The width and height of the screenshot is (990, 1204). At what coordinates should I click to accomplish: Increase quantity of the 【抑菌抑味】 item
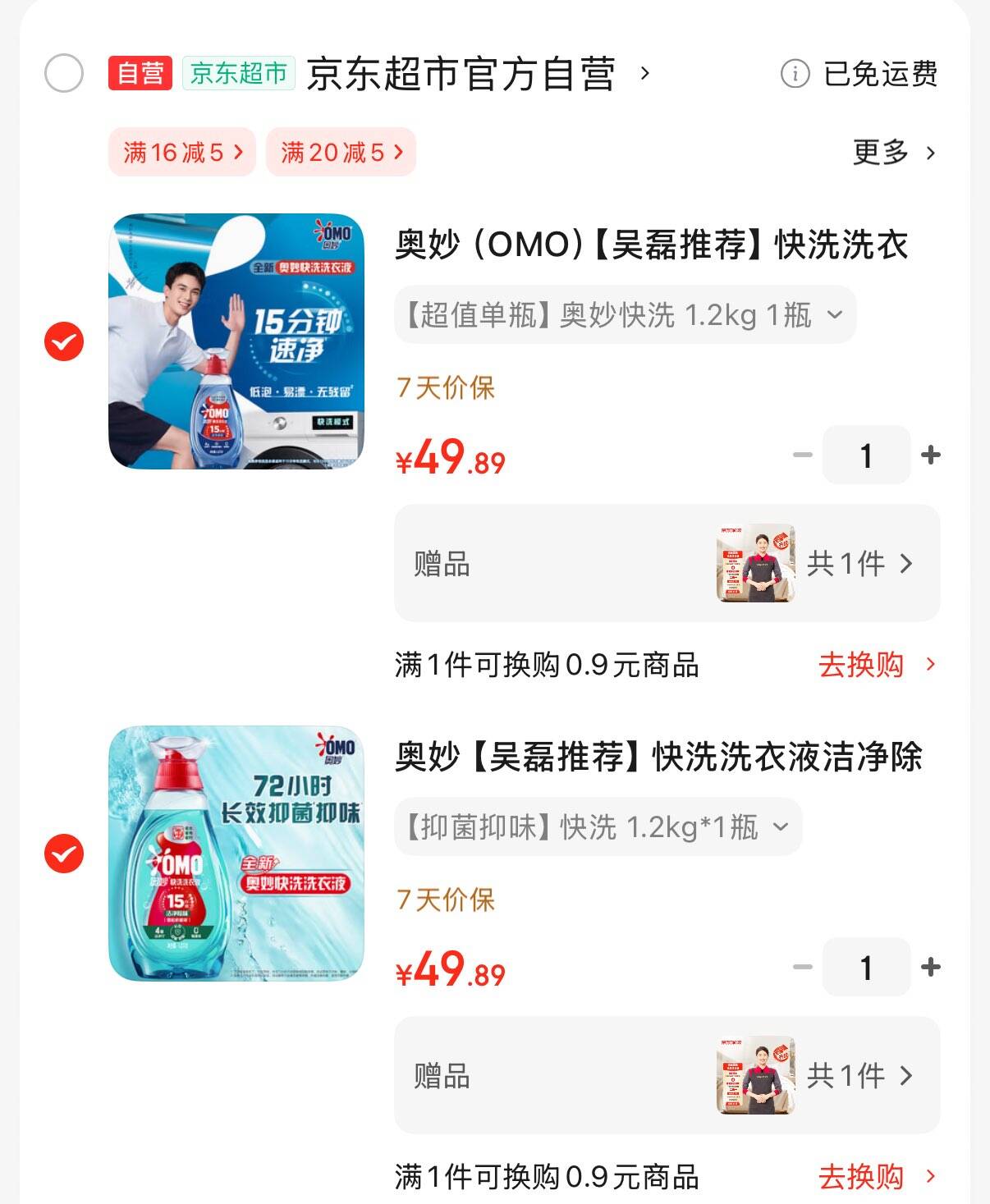click(931, 967)
